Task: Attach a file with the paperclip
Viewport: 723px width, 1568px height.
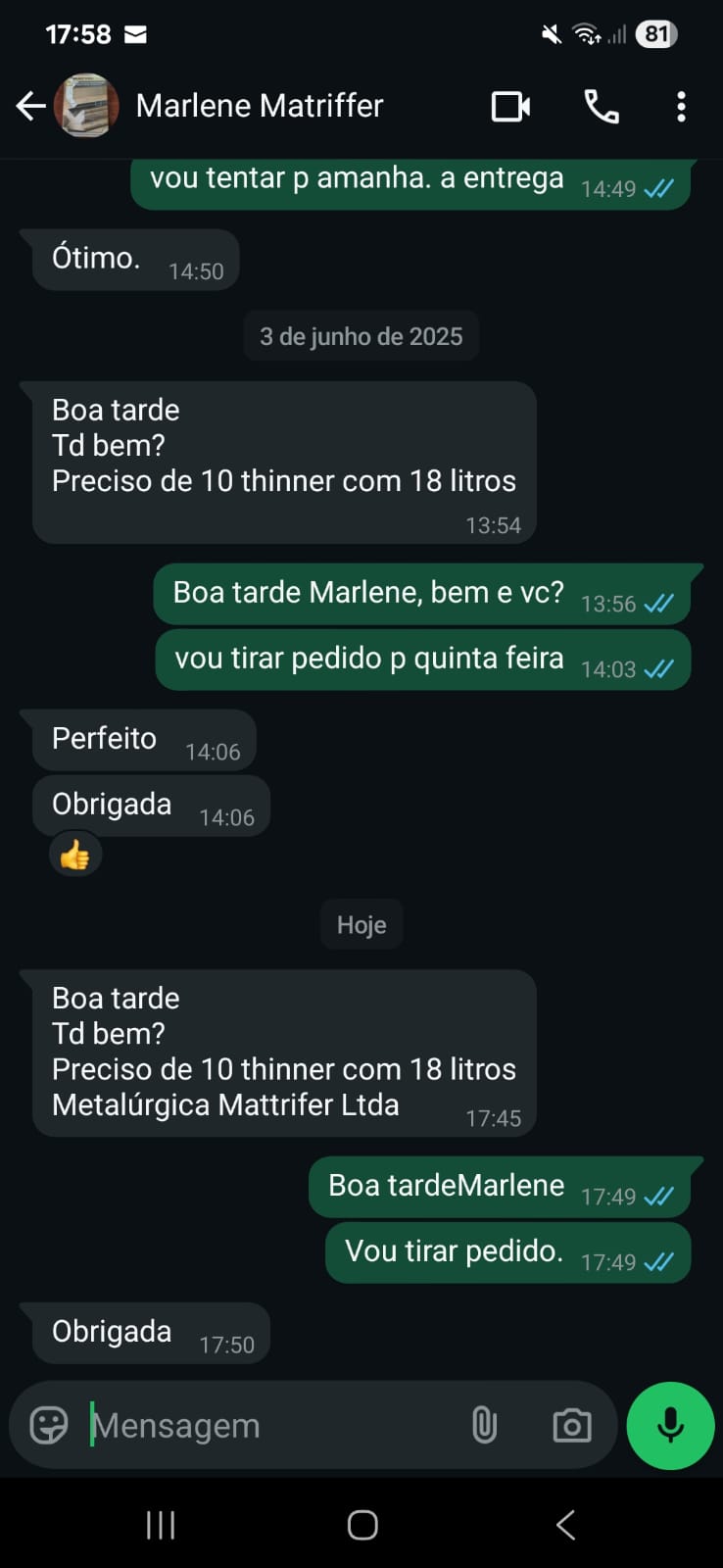Action: click(x=484, y=1425)
